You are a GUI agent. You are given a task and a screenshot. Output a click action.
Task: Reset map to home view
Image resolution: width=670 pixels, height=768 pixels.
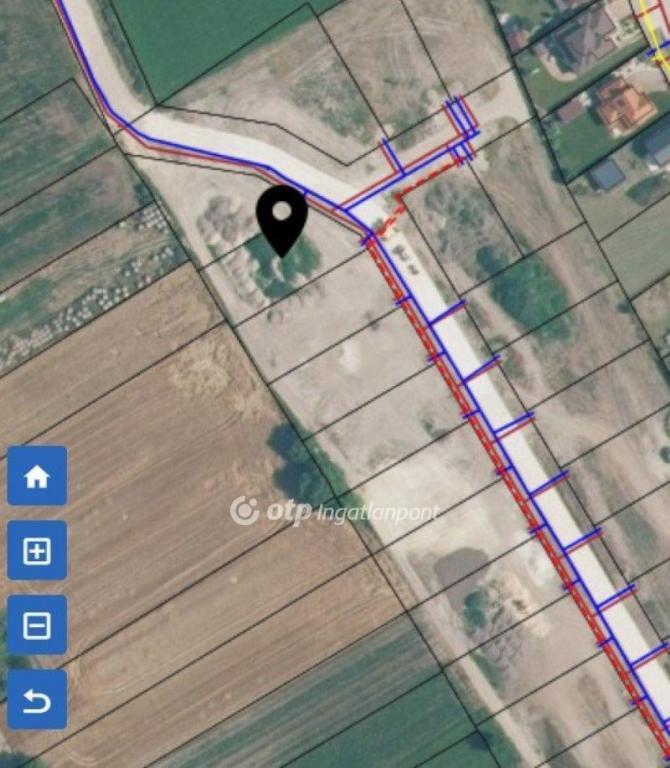37,476
